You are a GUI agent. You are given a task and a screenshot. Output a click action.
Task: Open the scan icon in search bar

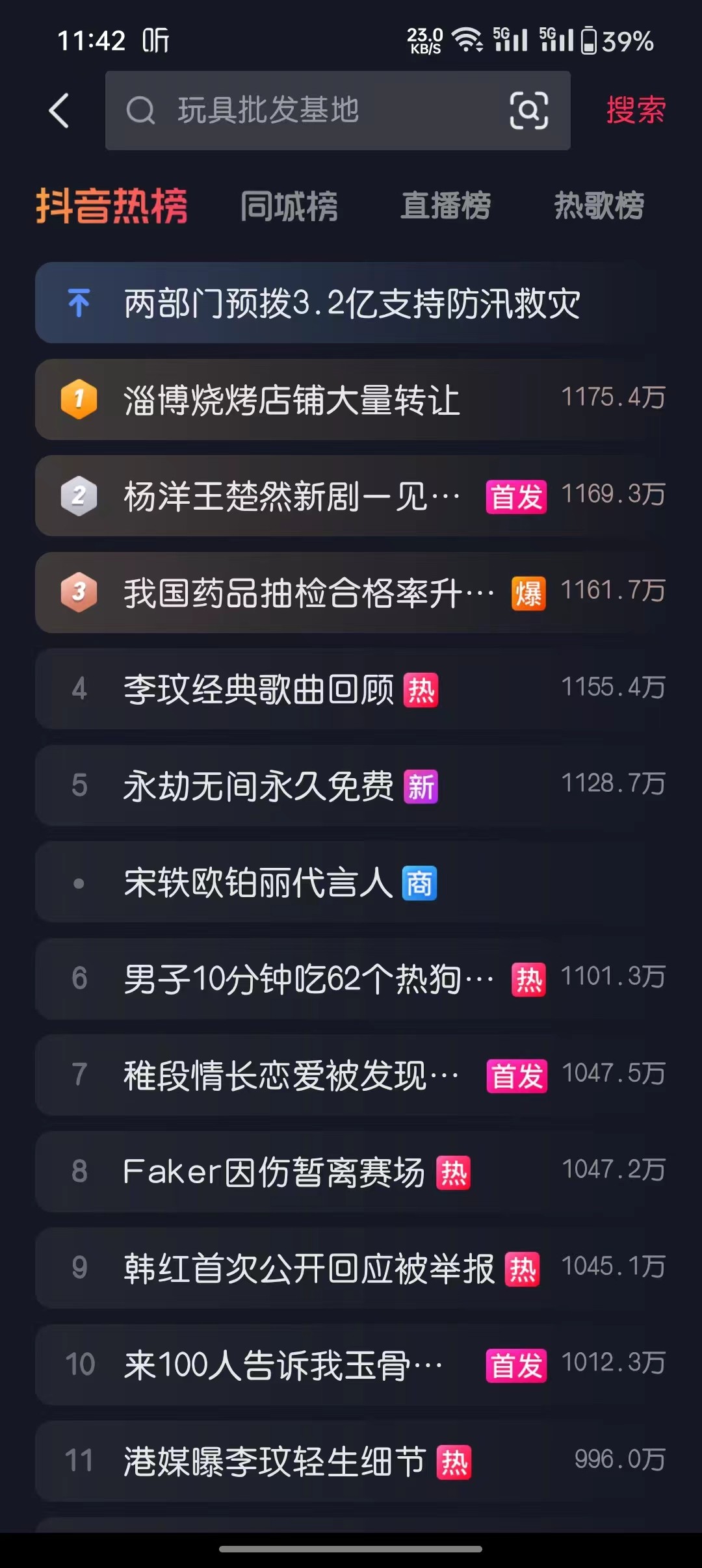[528, 111]
